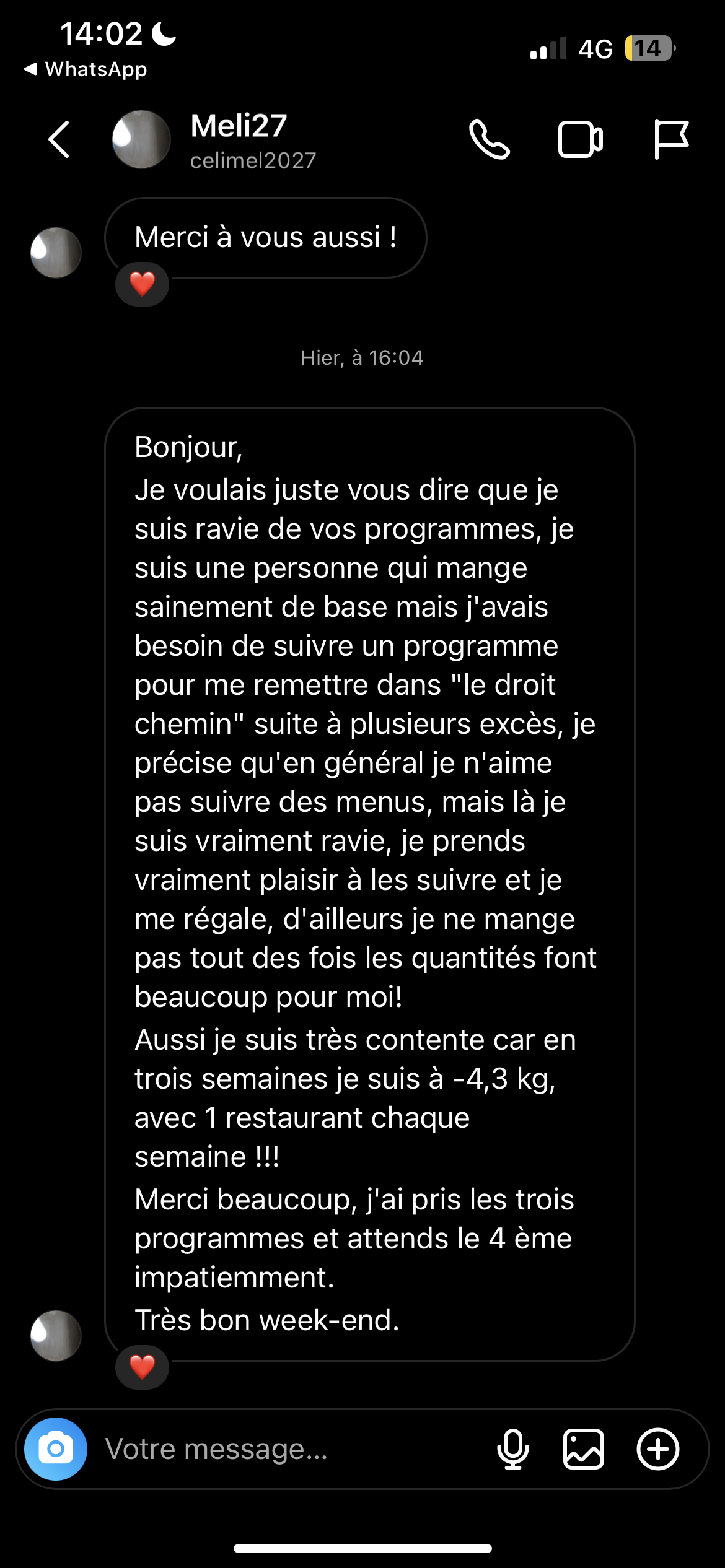Image resolution: width=725 pixels, height=1568 pixels.
Task: Go back from the Meli27 conversation
Action: coord(59,140)
